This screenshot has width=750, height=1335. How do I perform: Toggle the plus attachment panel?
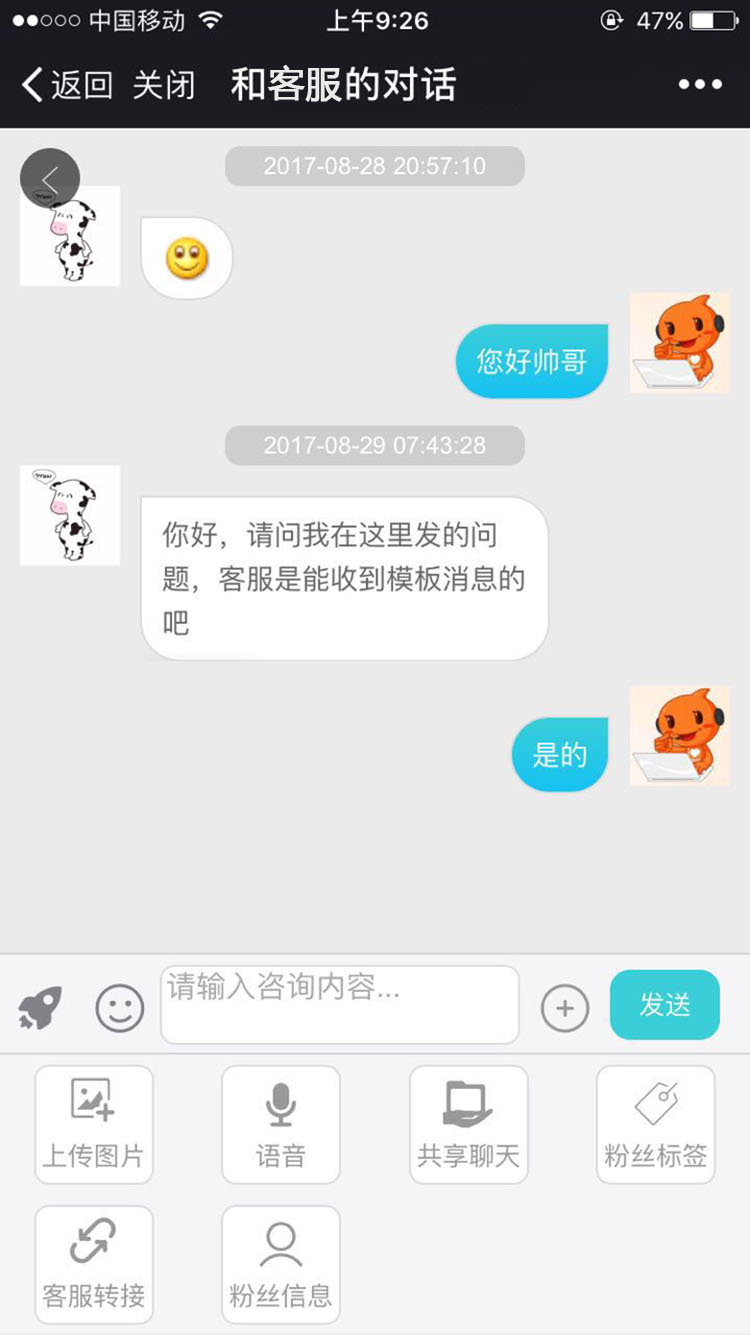[x=565, y=1008]
